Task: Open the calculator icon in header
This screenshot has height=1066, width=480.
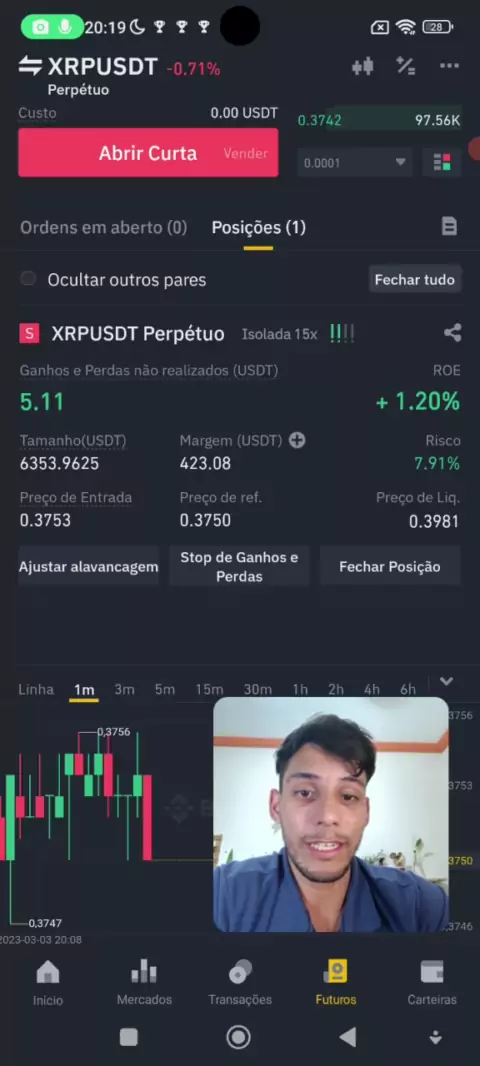Action: (x=405, y=66)
